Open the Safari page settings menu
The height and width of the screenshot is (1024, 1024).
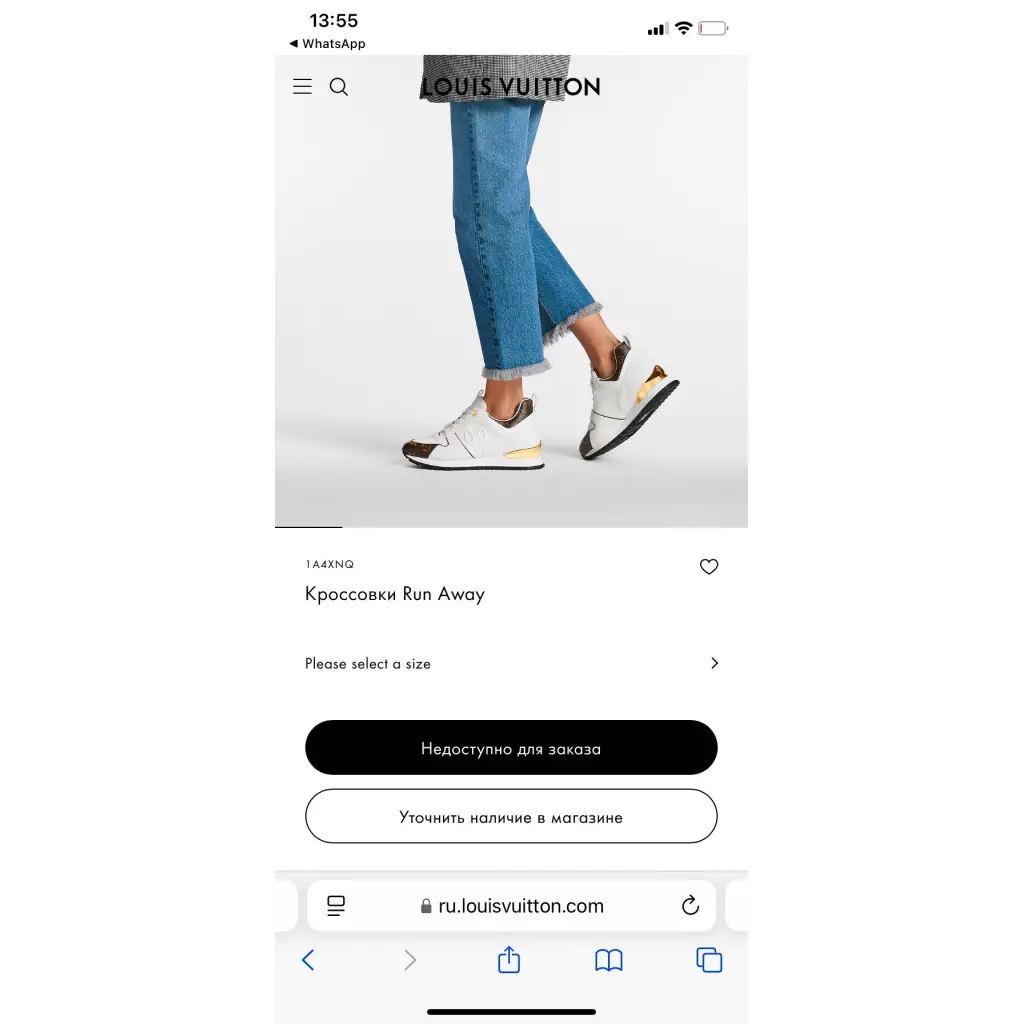click(336, 906)
